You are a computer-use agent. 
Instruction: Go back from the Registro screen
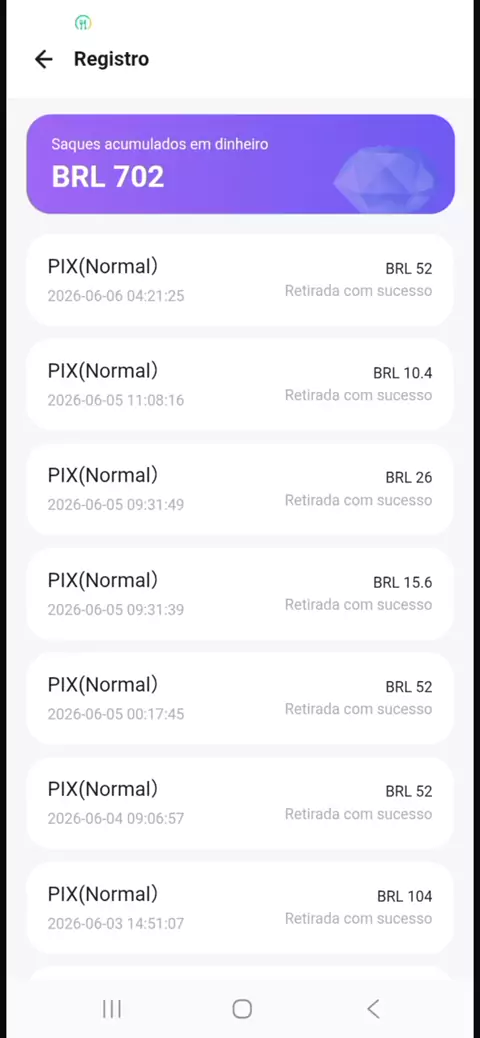(x=44, y=60)
